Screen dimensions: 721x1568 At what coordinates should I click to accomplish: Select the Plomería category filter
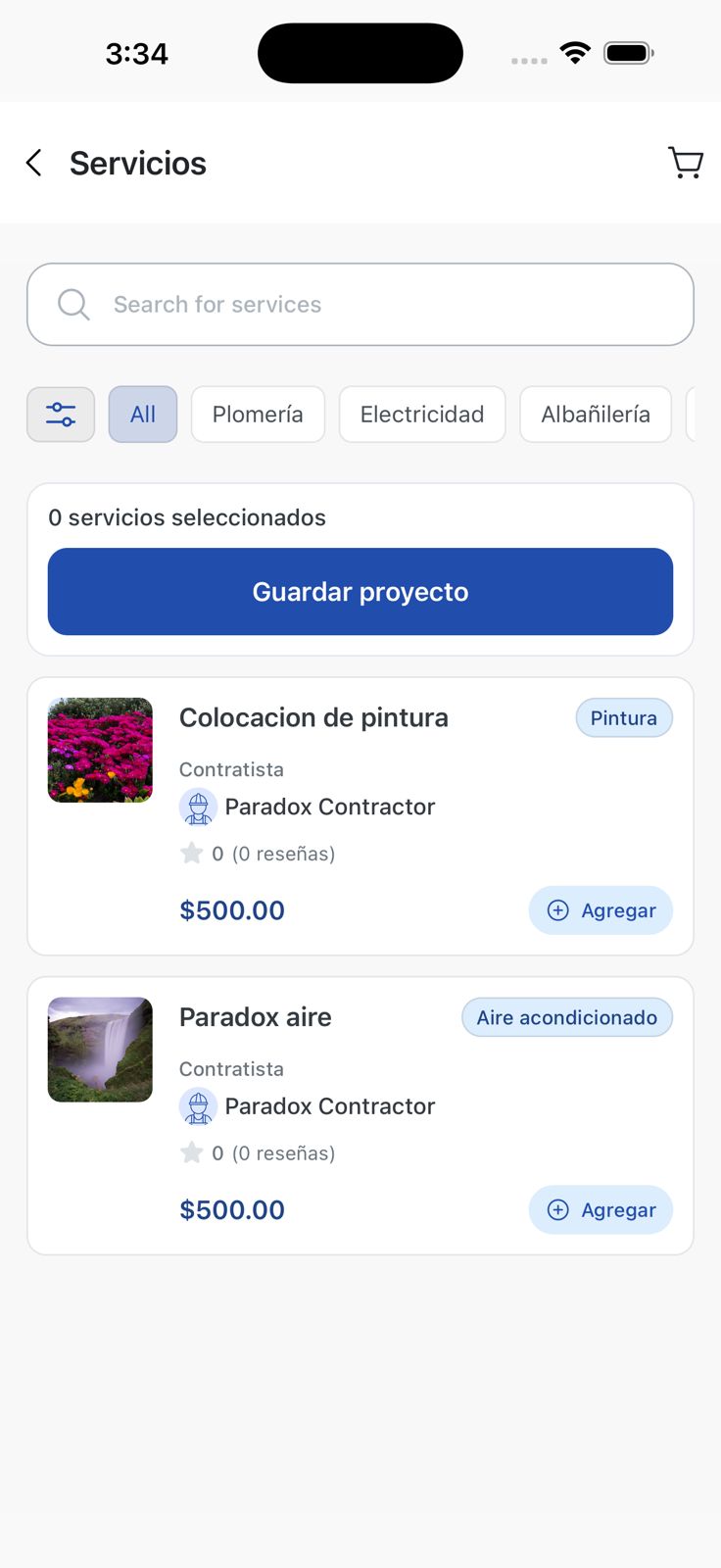(x=258, y=414)
